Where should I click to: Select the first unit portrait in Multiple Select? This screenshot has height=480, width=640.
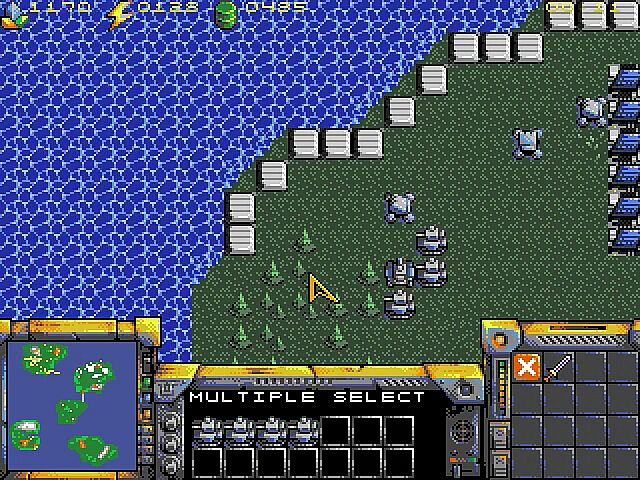[x=207, y=430]
